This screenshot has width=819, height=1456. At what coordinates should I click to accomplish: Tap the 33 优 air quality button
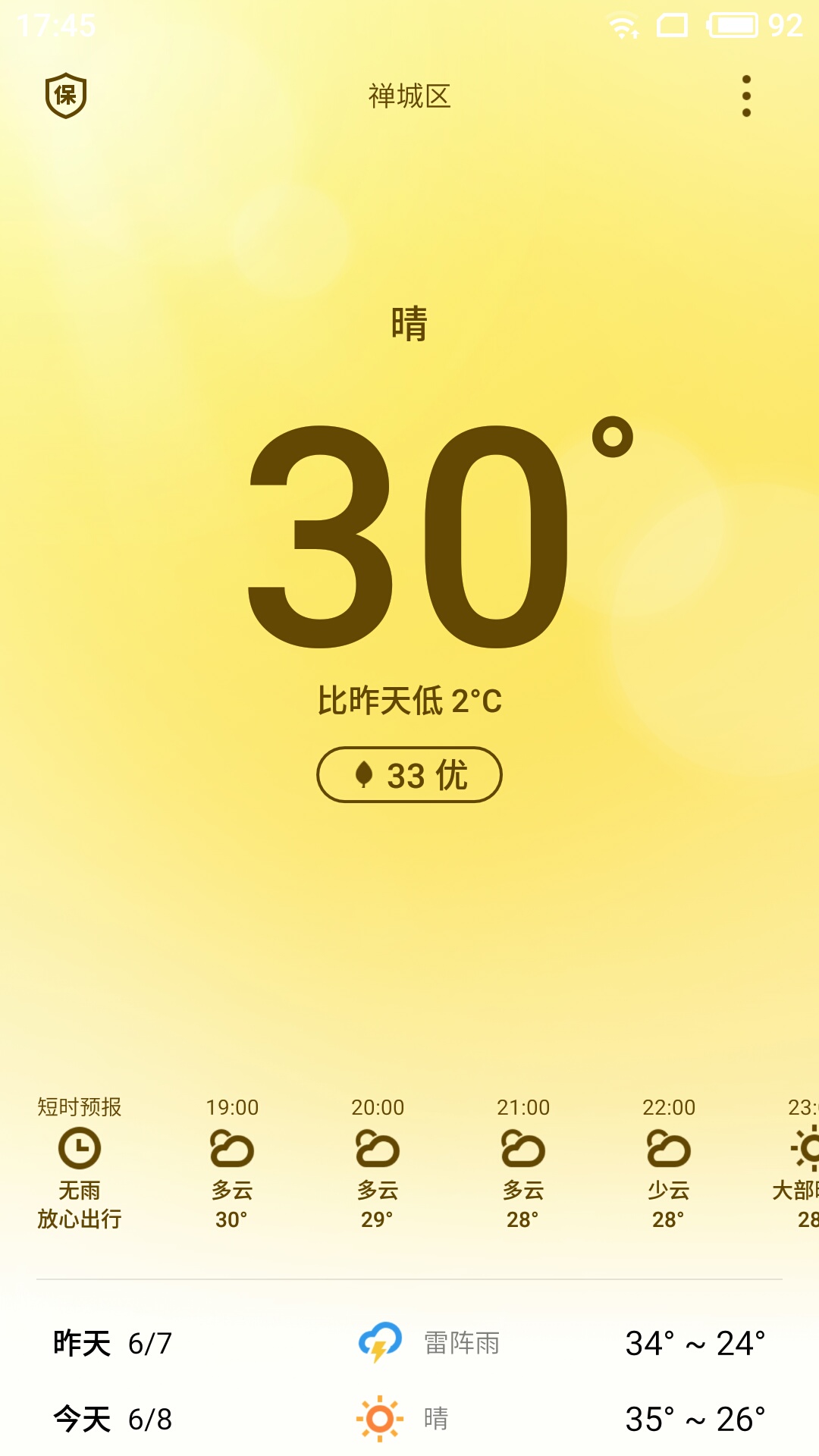pyautogui.click(x=409, y=773)
